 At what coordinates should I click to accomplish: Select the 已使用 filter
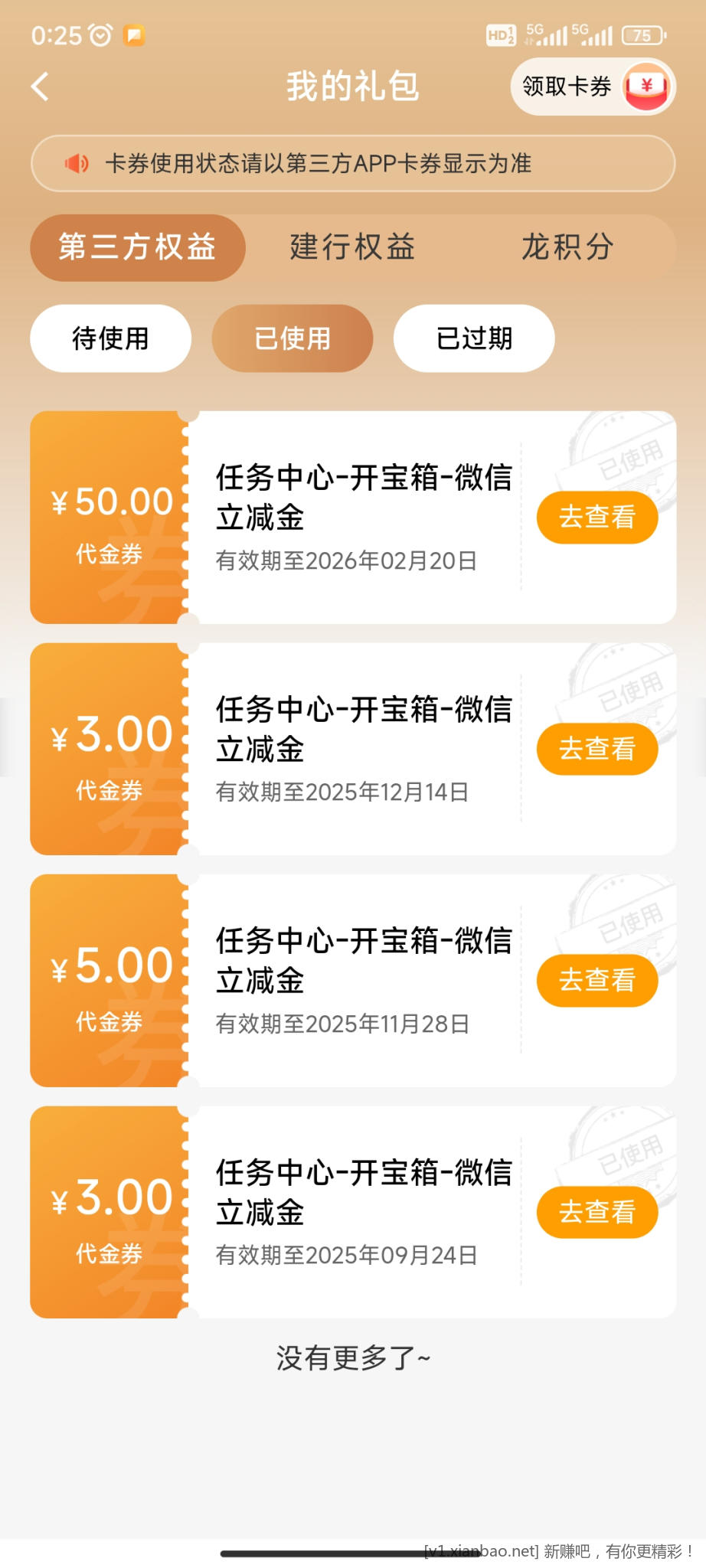(292, 338)
